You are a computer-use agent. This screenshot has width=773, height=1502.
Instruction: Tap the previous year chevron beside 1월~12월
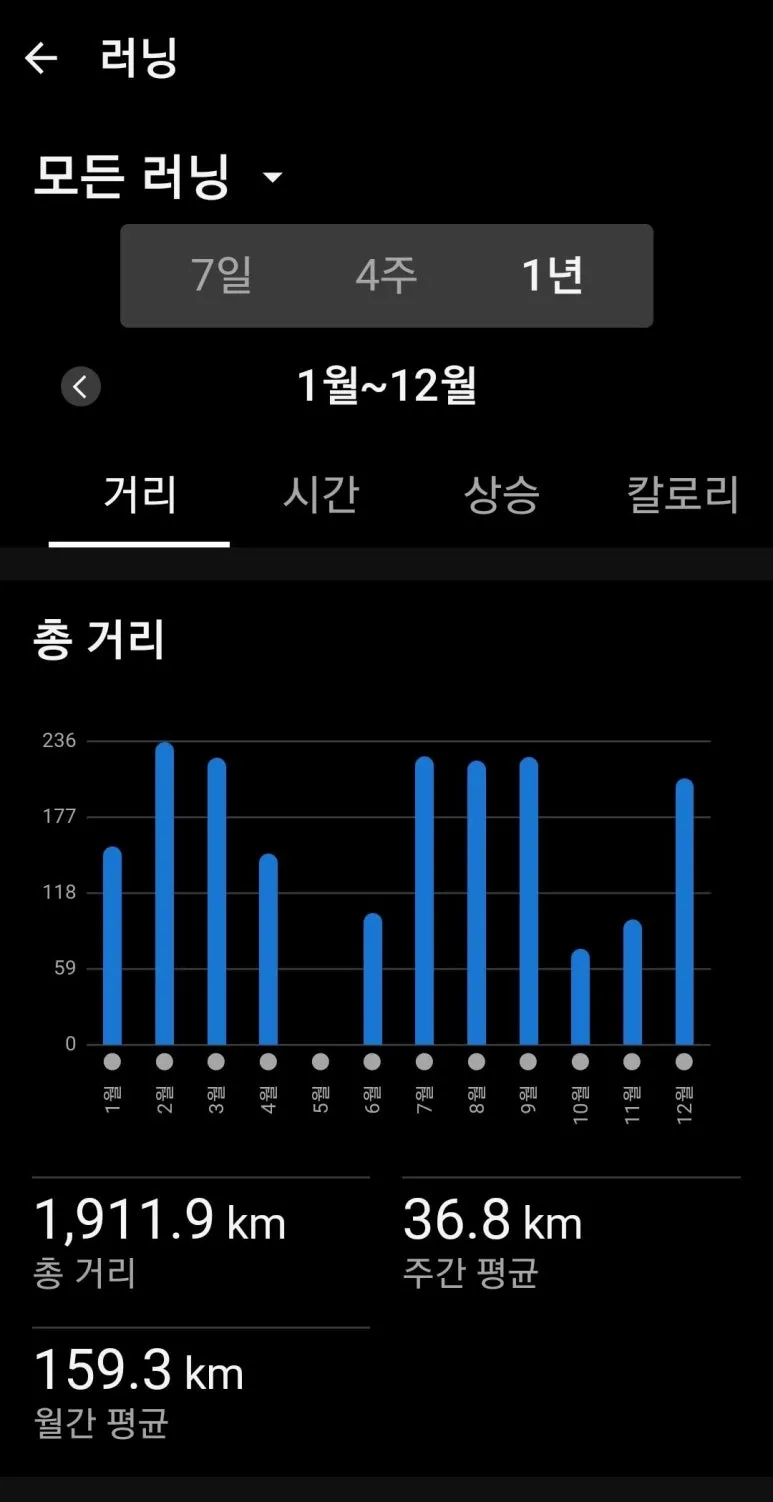coord(80,387)
